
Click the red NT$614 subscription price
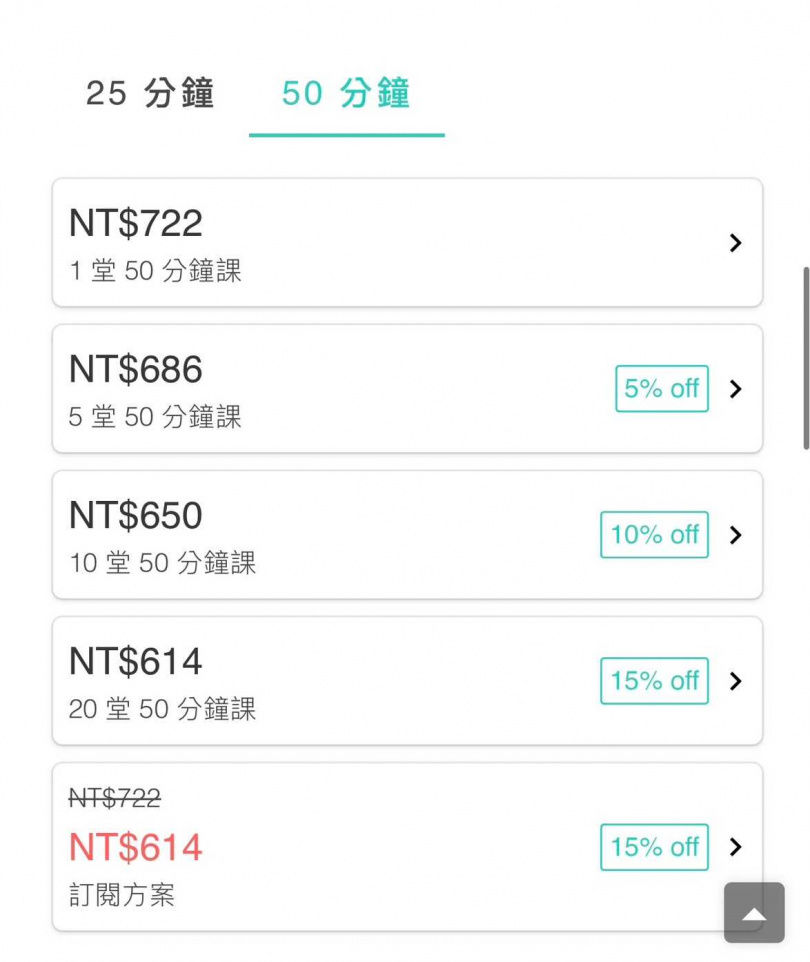(x=135, y=847)
